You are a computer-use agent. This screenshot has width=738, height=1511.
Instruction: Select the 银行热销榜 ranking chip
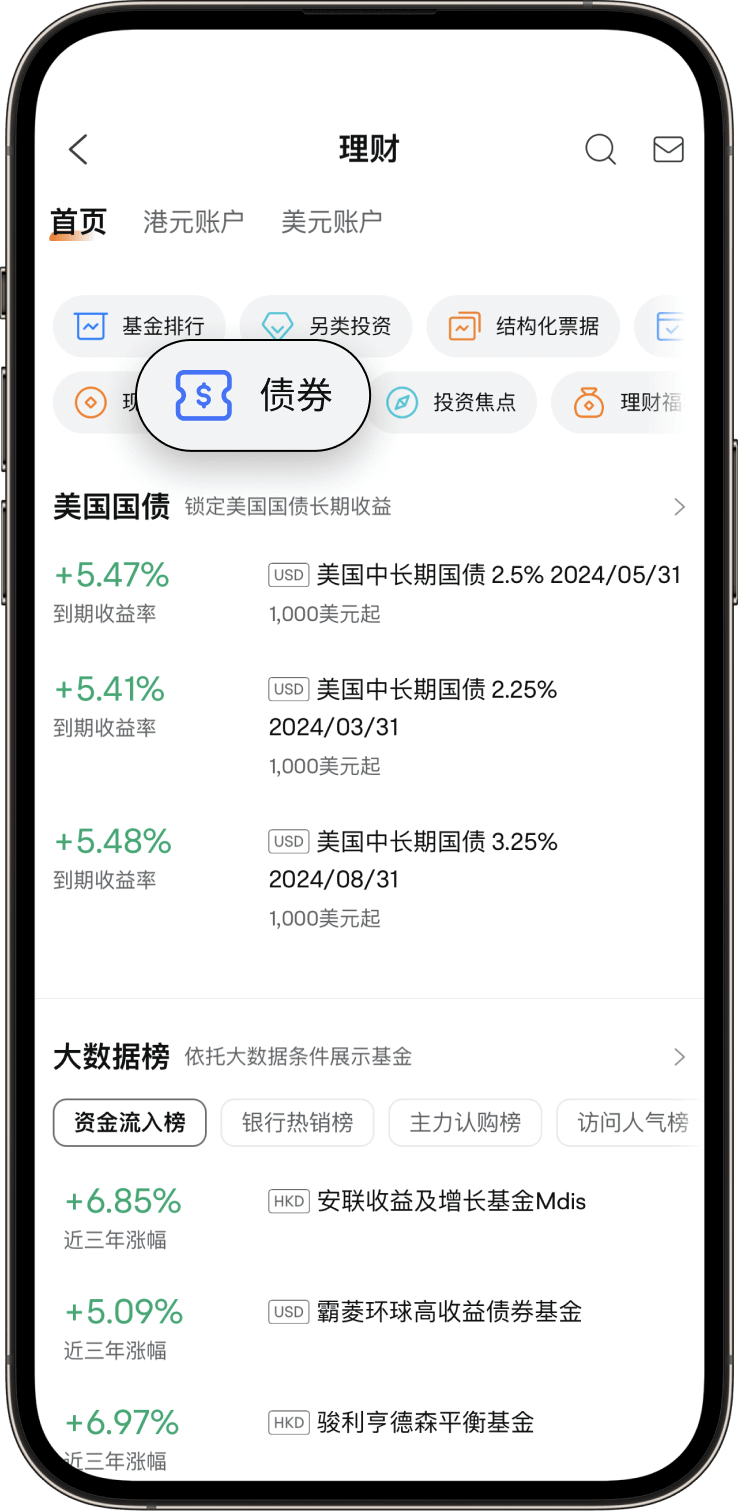coord(297,1122)
